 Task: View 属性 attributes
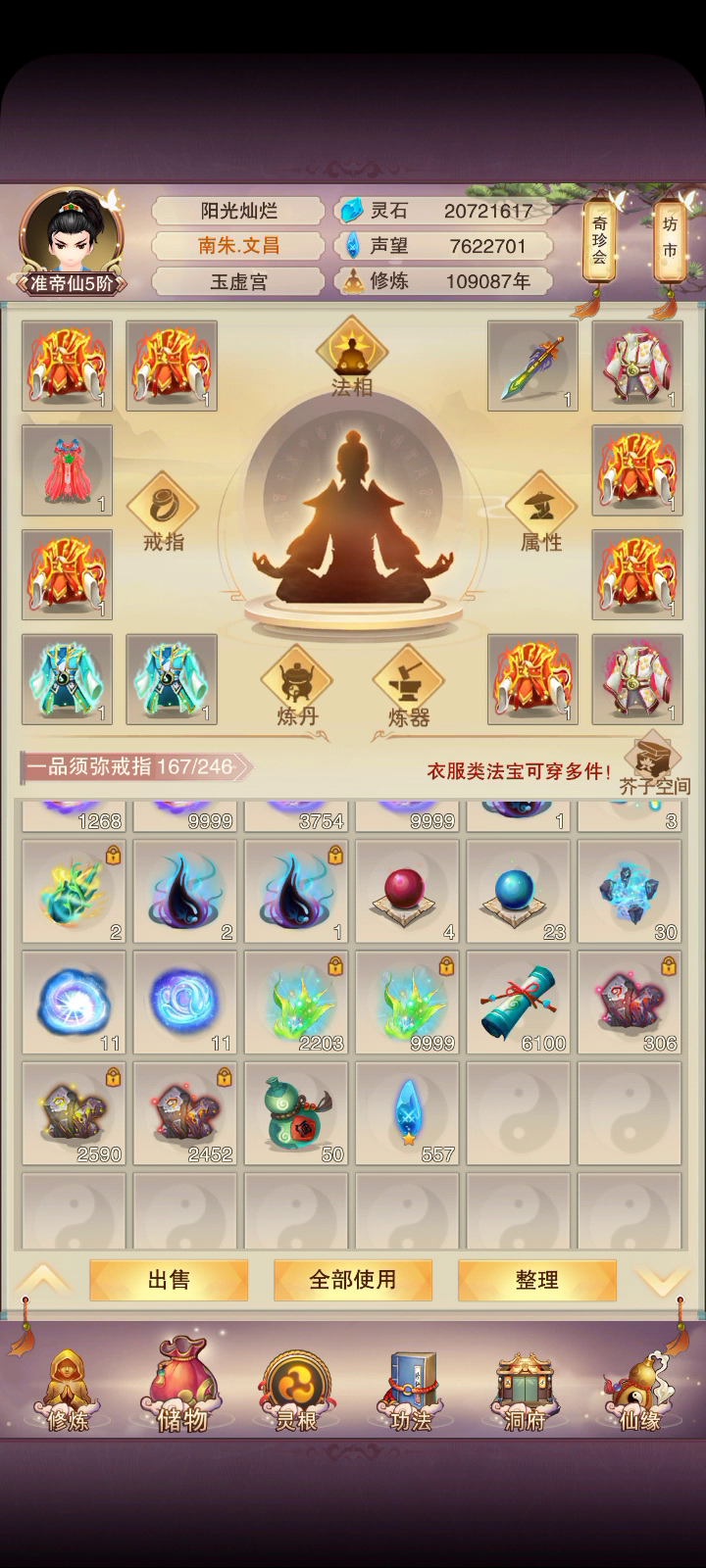pos(540,512)
